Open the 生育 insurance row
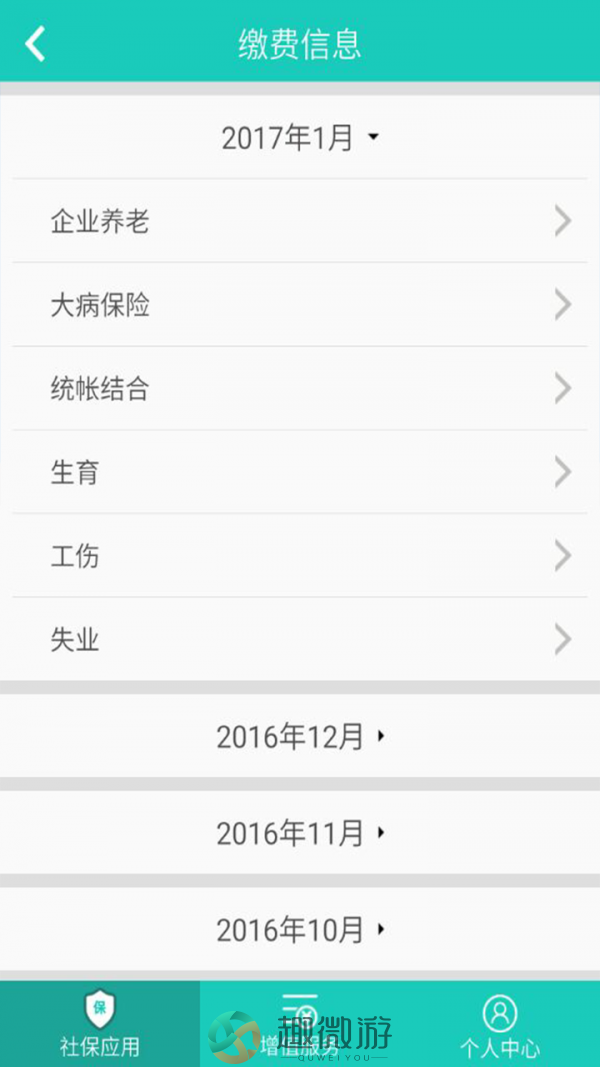Viewport: 600px width, 1067px height. click(300, 472)
